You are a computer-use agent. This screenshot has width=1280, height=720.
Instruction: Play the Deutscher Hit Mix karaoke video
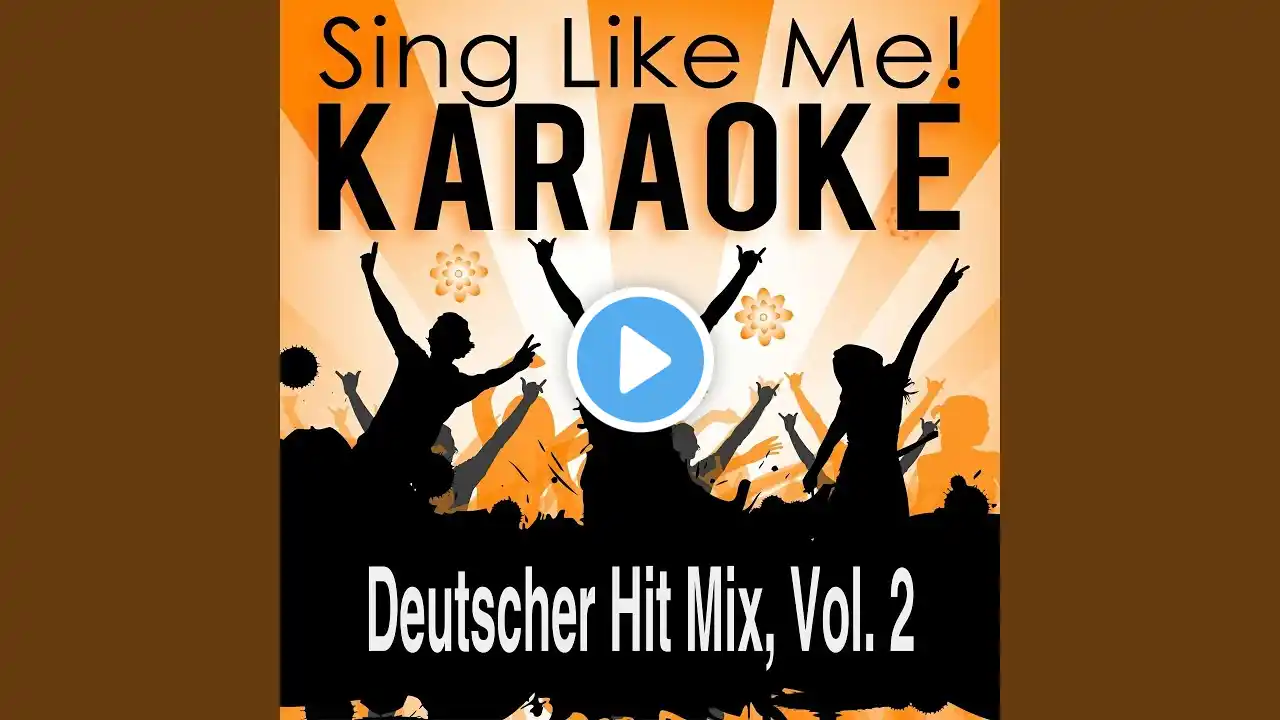click(x=640, y=359)
